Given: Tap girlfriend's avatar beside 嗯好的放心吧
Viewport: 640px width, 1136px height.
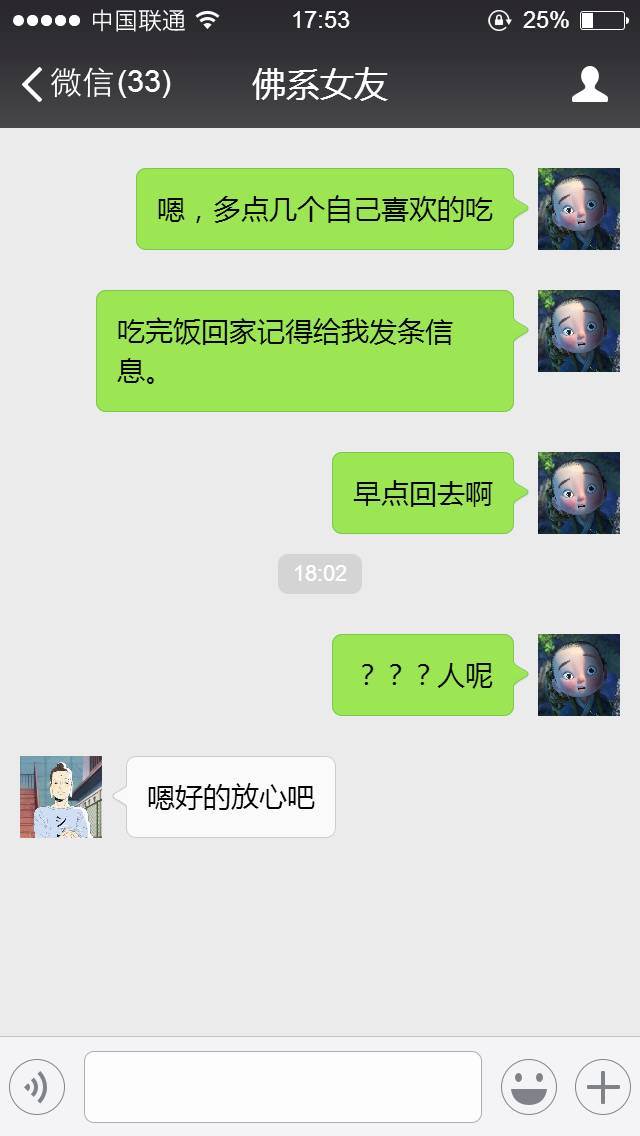Looking at the screenshot, I should (x=61, y=797).
